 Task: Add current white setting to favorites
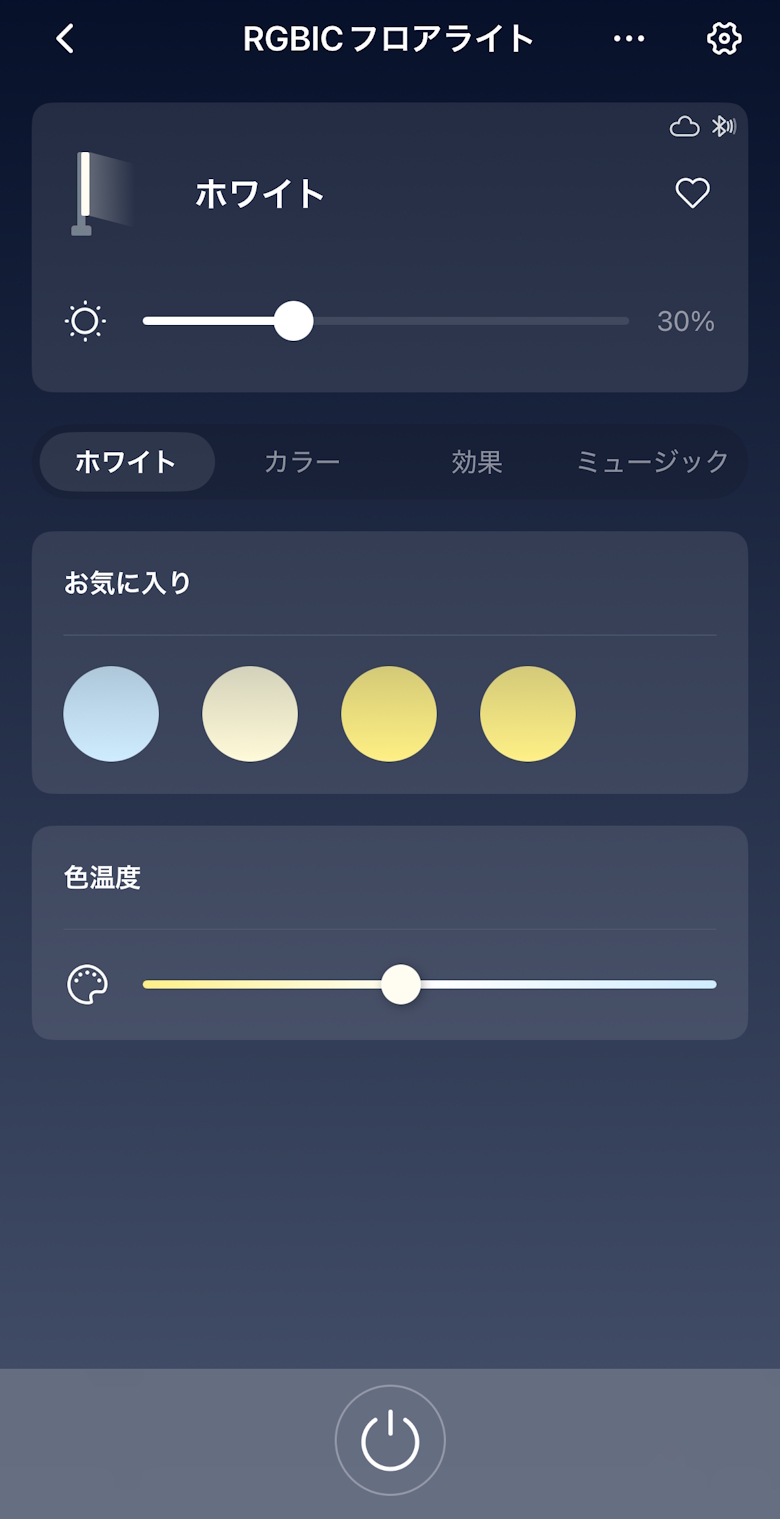[692, 193]
